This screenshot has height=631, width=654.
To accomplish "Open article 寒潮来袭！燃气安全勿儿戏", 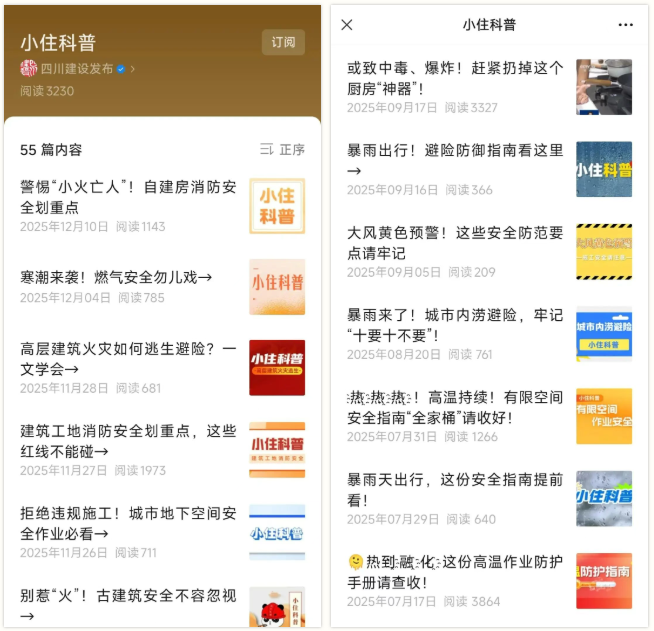I will coord(117,277).
